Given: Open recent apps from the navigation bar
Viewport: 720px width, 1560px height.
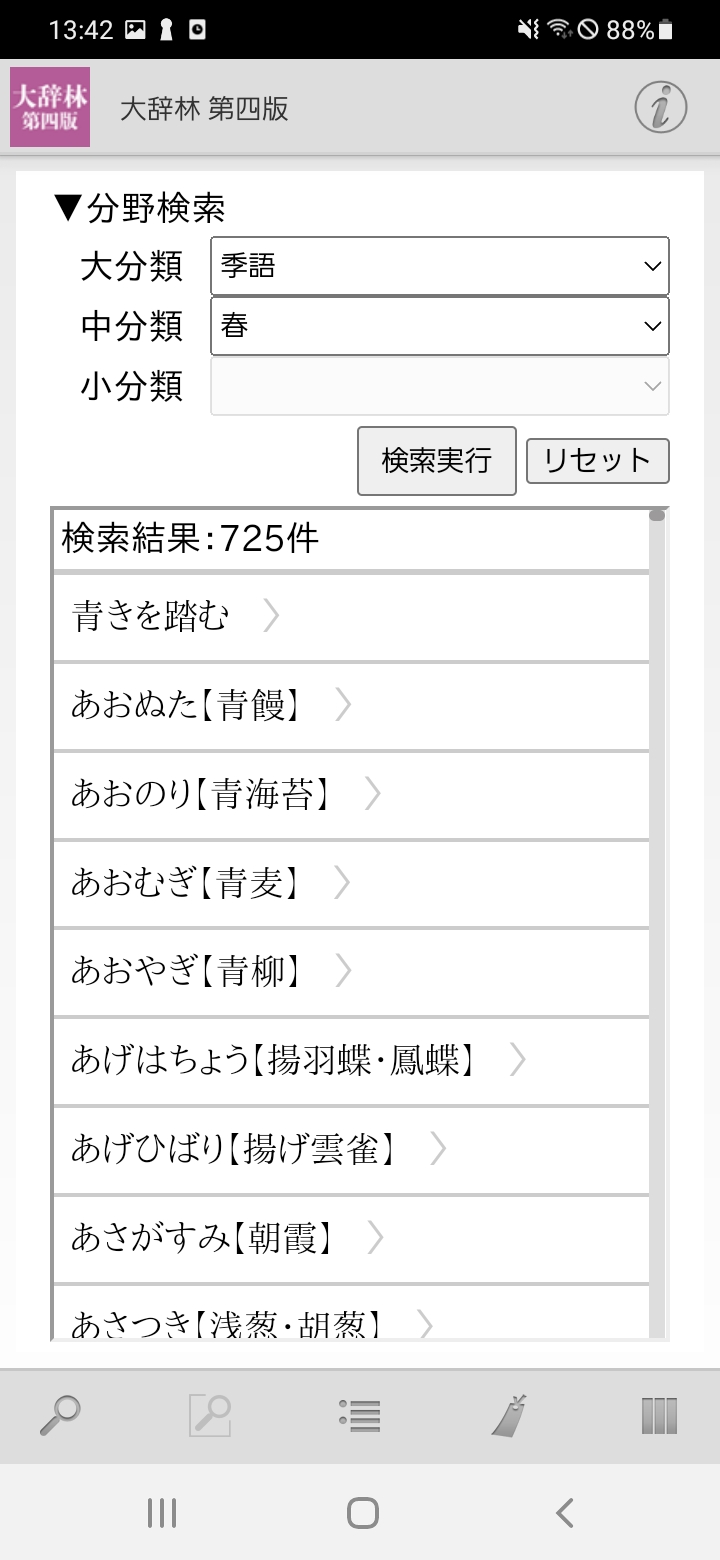Looking at the screenshot, I should [x=161, y=1512].
